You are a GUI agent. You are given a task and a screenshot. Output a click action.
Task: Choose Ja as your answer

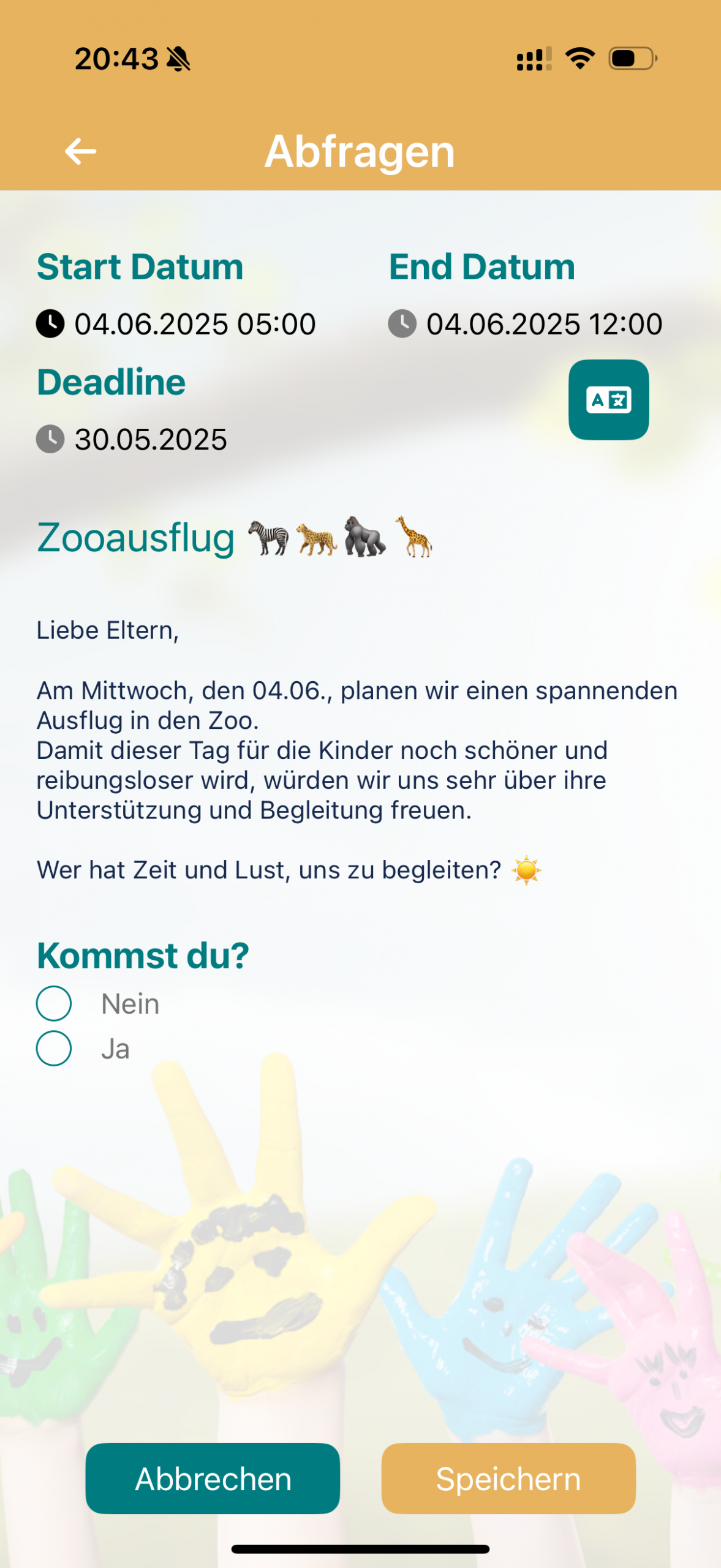coord(54,1049)
